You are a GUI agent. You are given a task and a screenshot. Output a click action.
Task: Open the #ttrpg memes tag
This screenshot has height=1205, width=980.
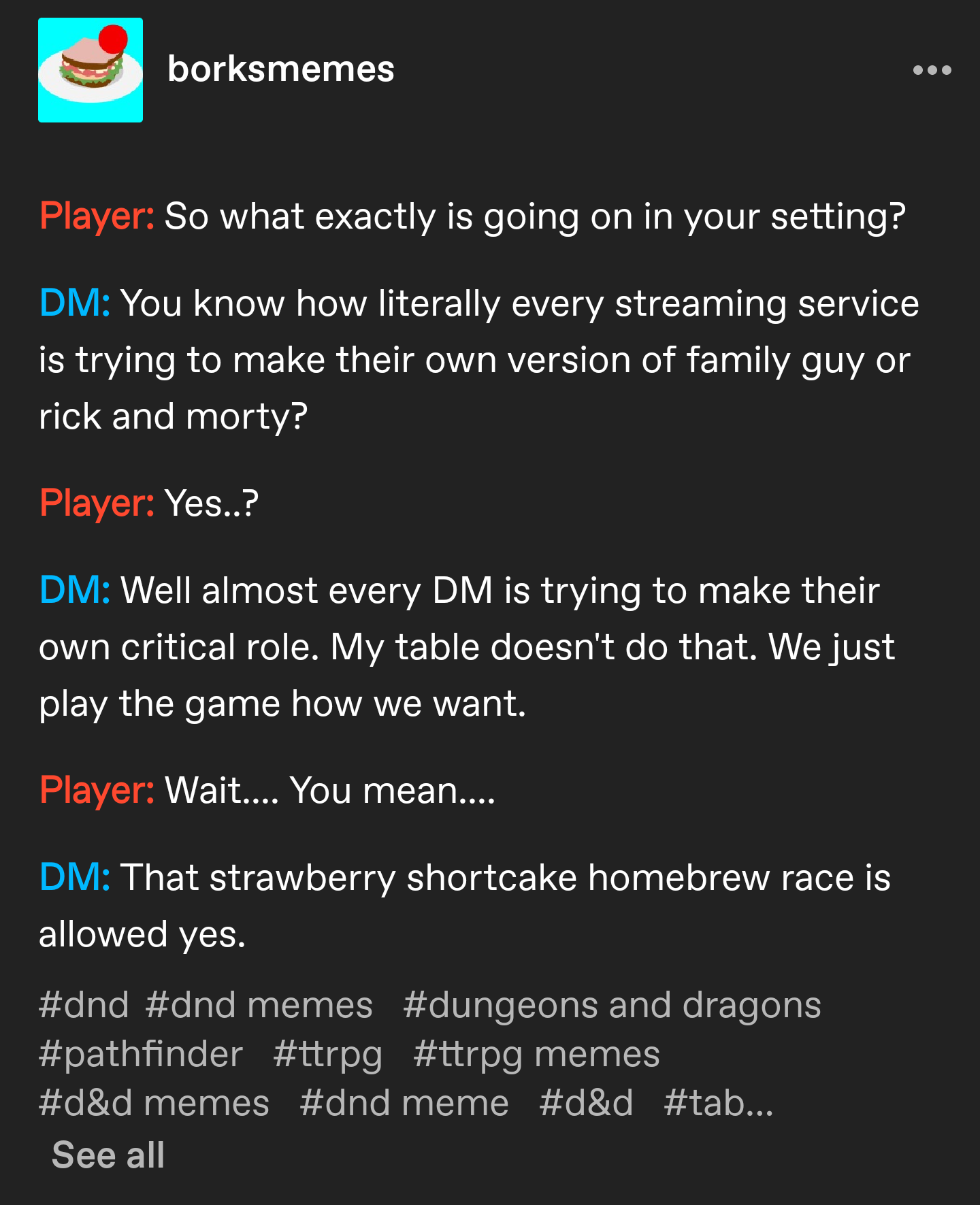point(535,1054)
